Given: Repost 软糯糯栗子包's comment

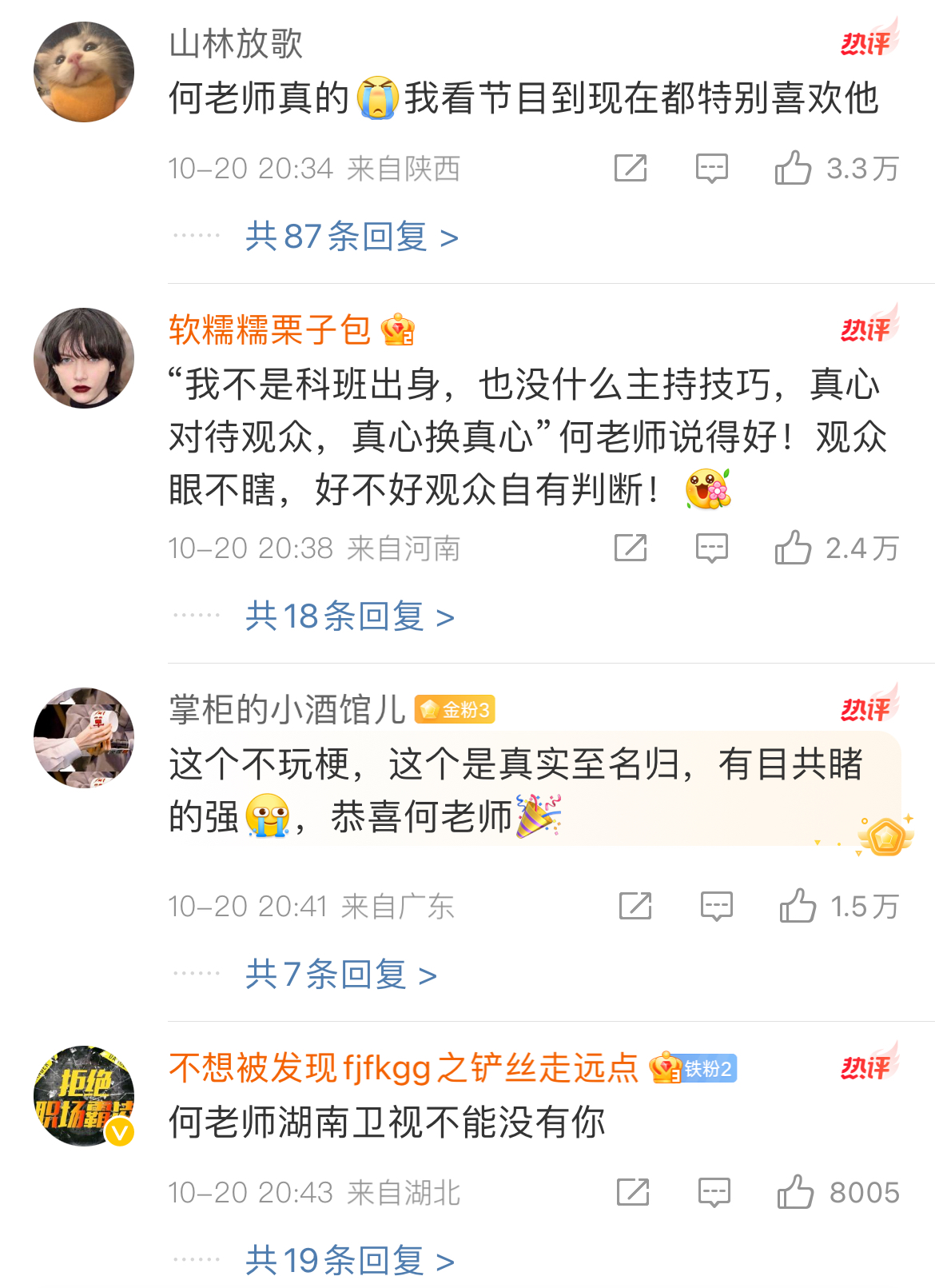Looking at the screenshot, I should pyautogui.click(x=631, y=548).
